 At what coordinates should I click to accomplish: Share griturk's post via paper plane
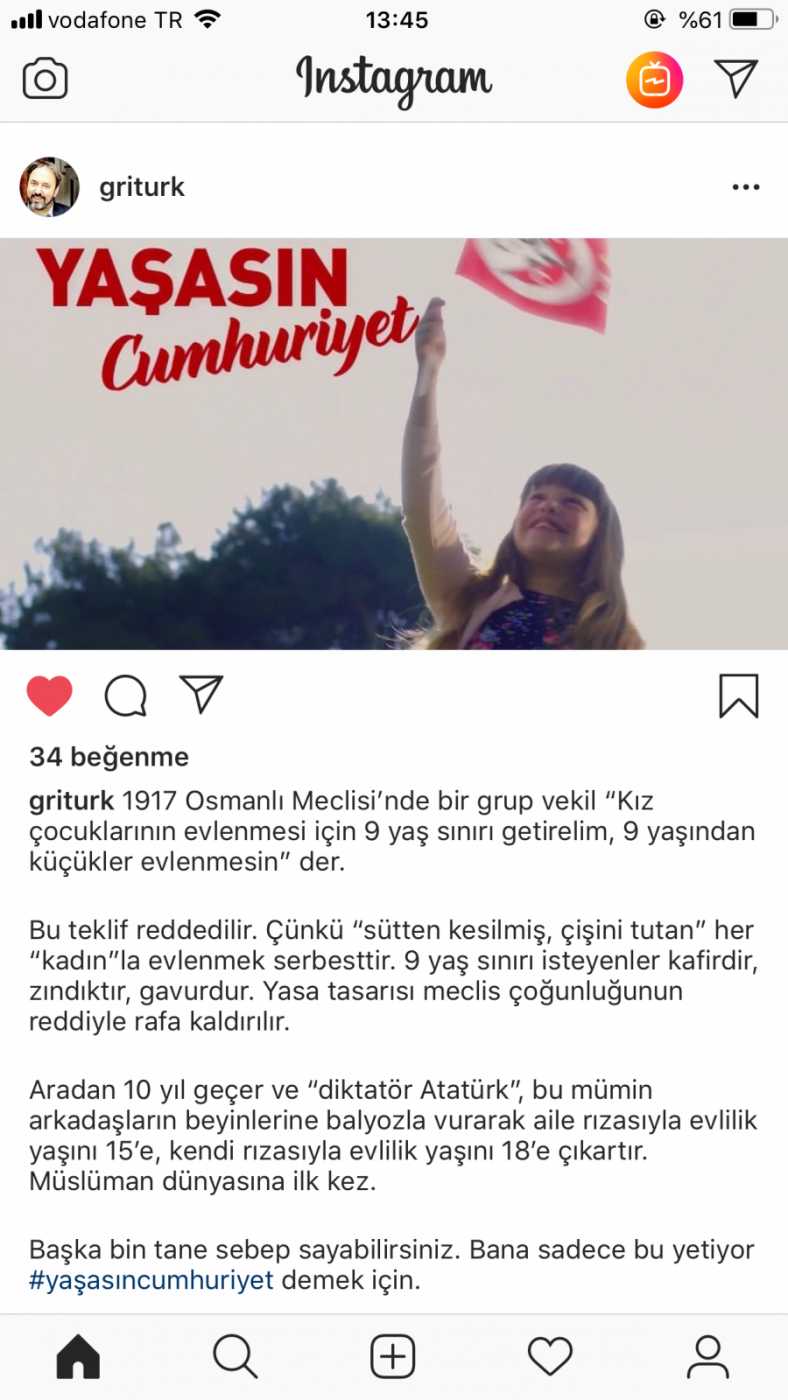201,694
